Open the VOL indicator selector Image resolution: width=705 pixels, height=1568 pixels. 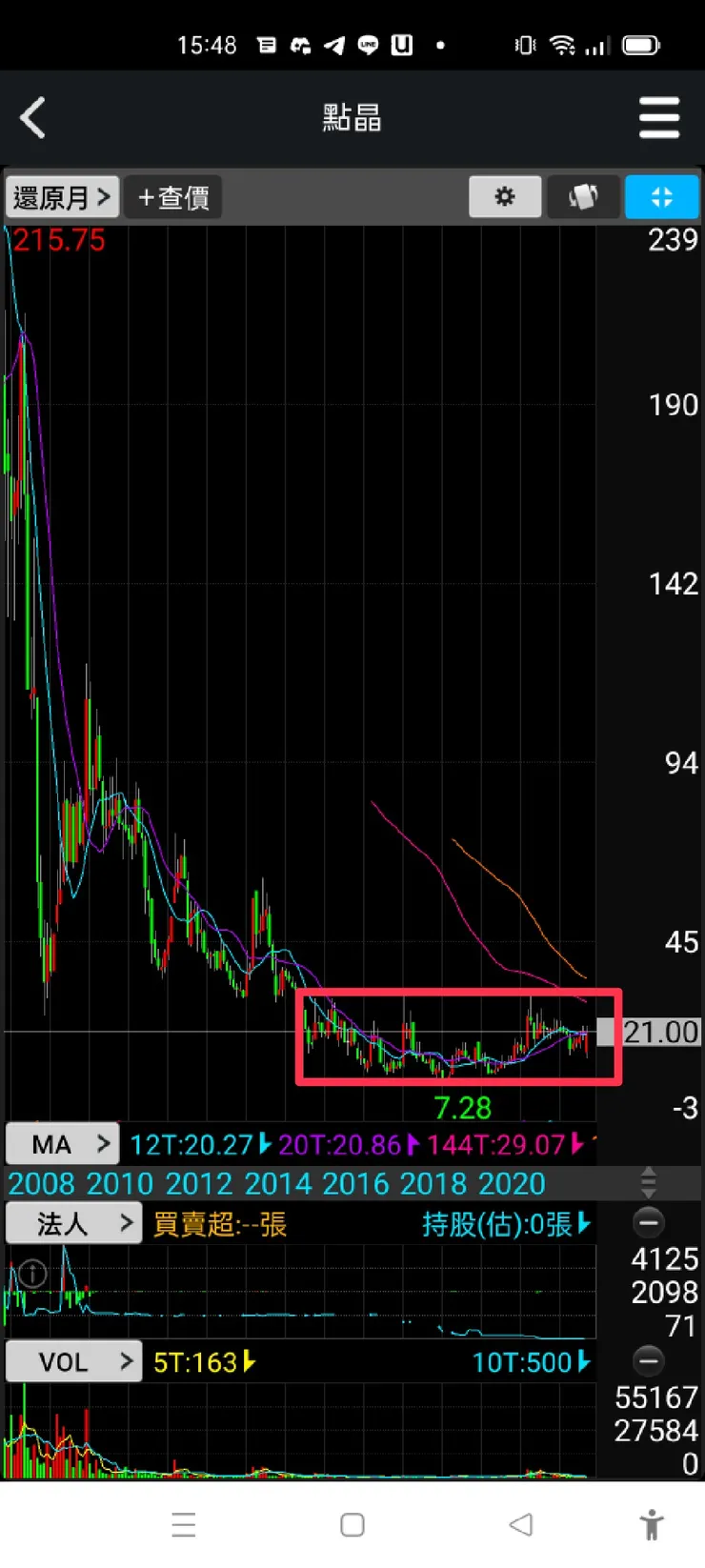[x=73, y=1361]
